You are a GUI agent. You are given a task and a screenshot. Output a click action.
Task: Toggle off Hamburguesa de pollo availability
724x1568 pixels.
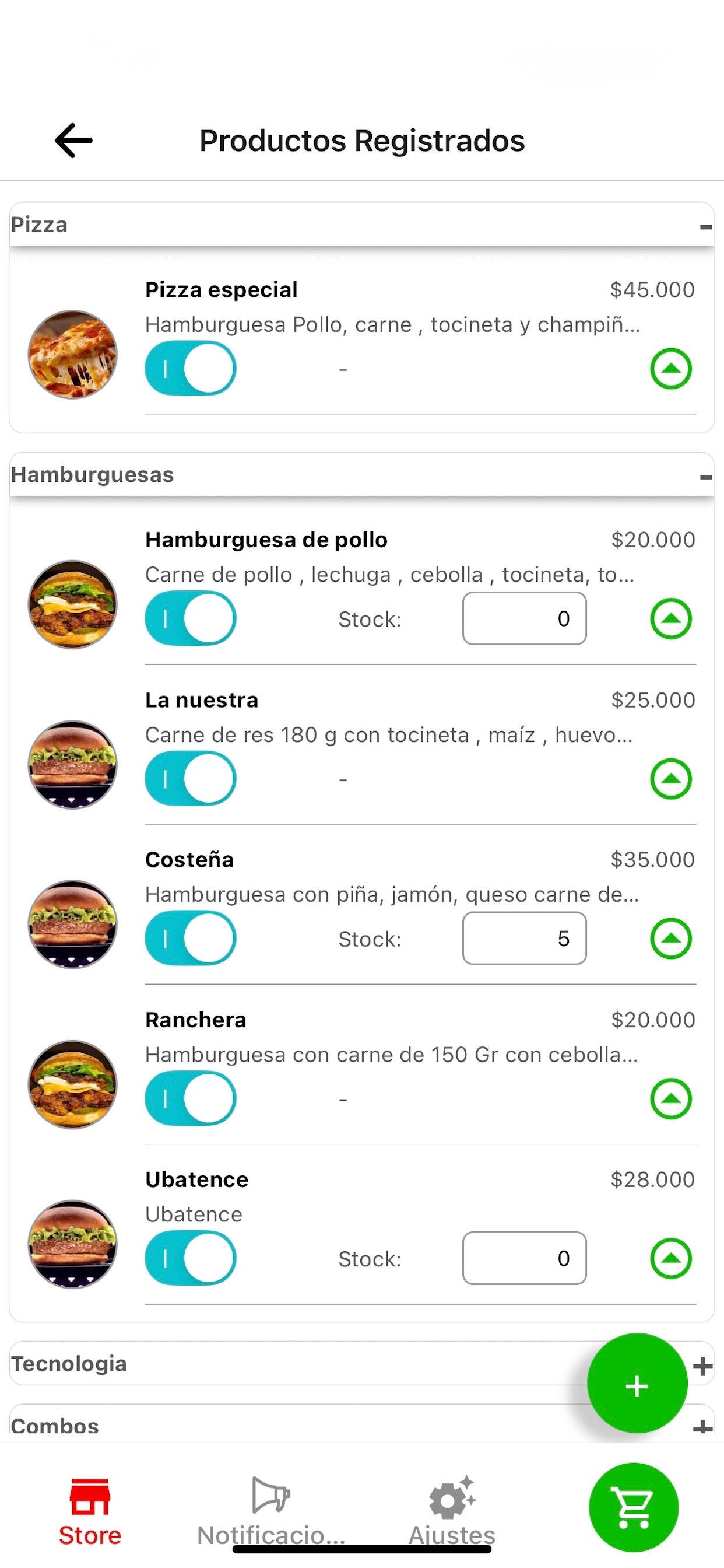(x=191, y=618)
